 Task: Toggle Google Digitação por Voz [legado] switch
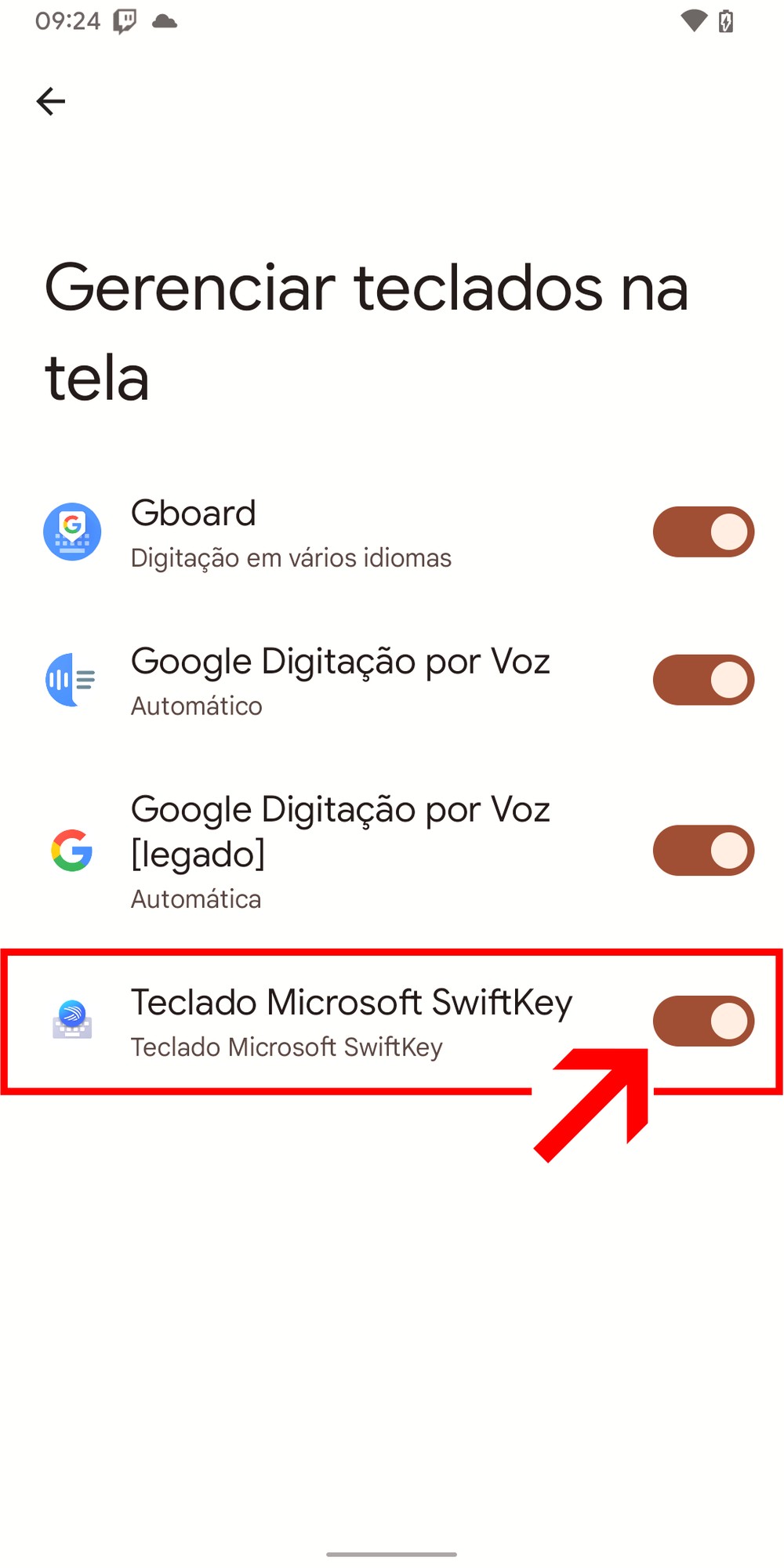703,851
